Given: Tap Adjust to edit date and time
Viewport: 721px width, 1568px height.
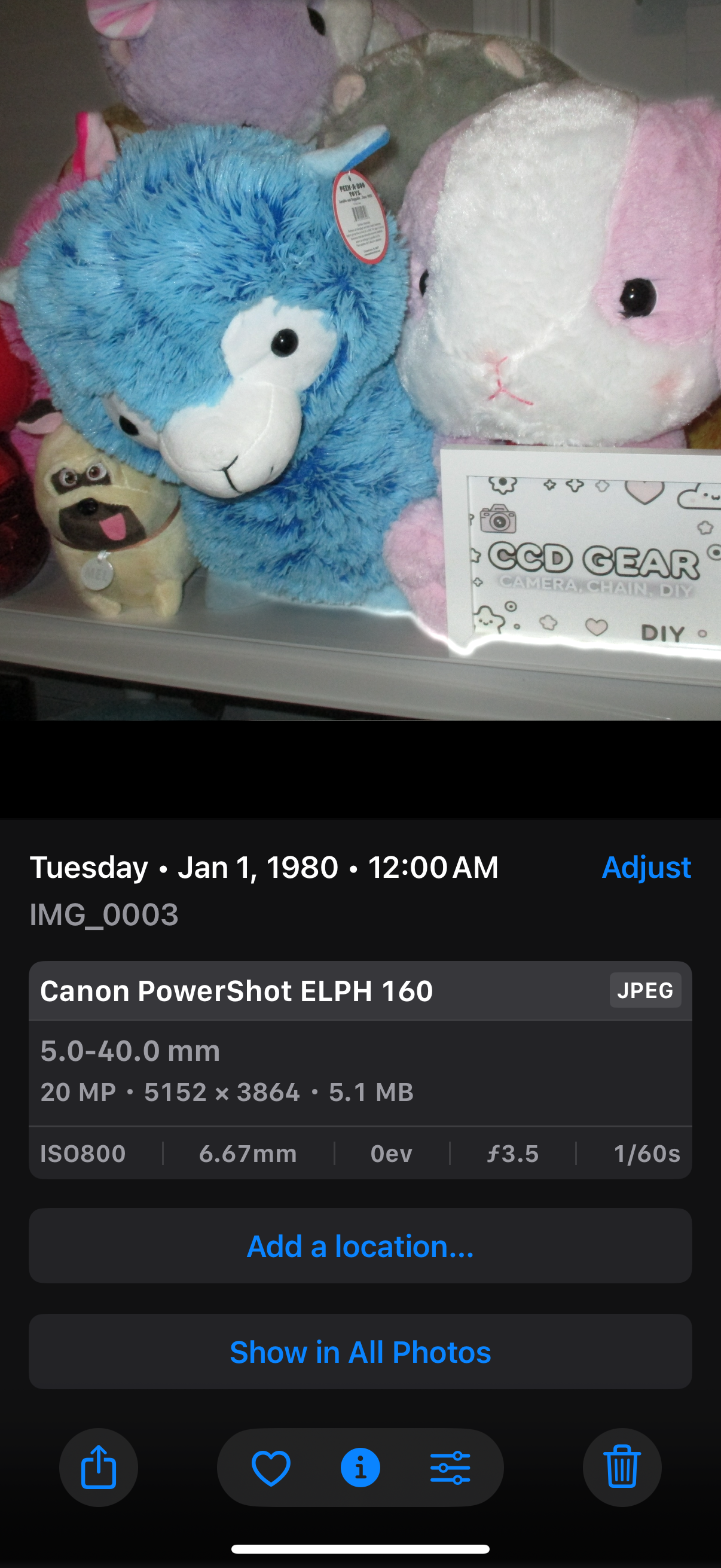Looking at the screenshot, I should point(646,867).
